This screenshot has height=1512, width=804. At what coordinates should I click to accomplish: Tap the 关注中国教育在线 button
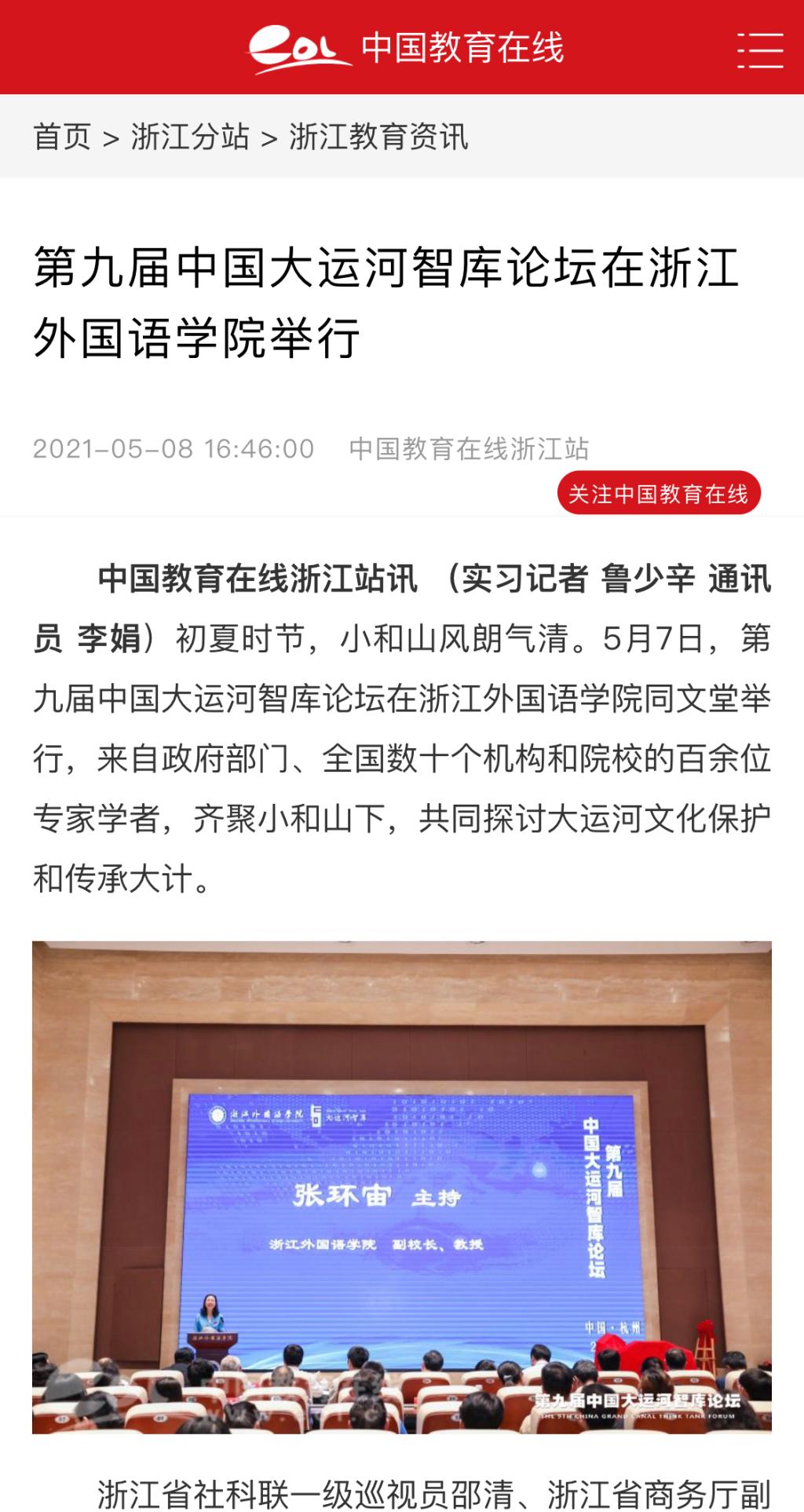tap(658, 494)
